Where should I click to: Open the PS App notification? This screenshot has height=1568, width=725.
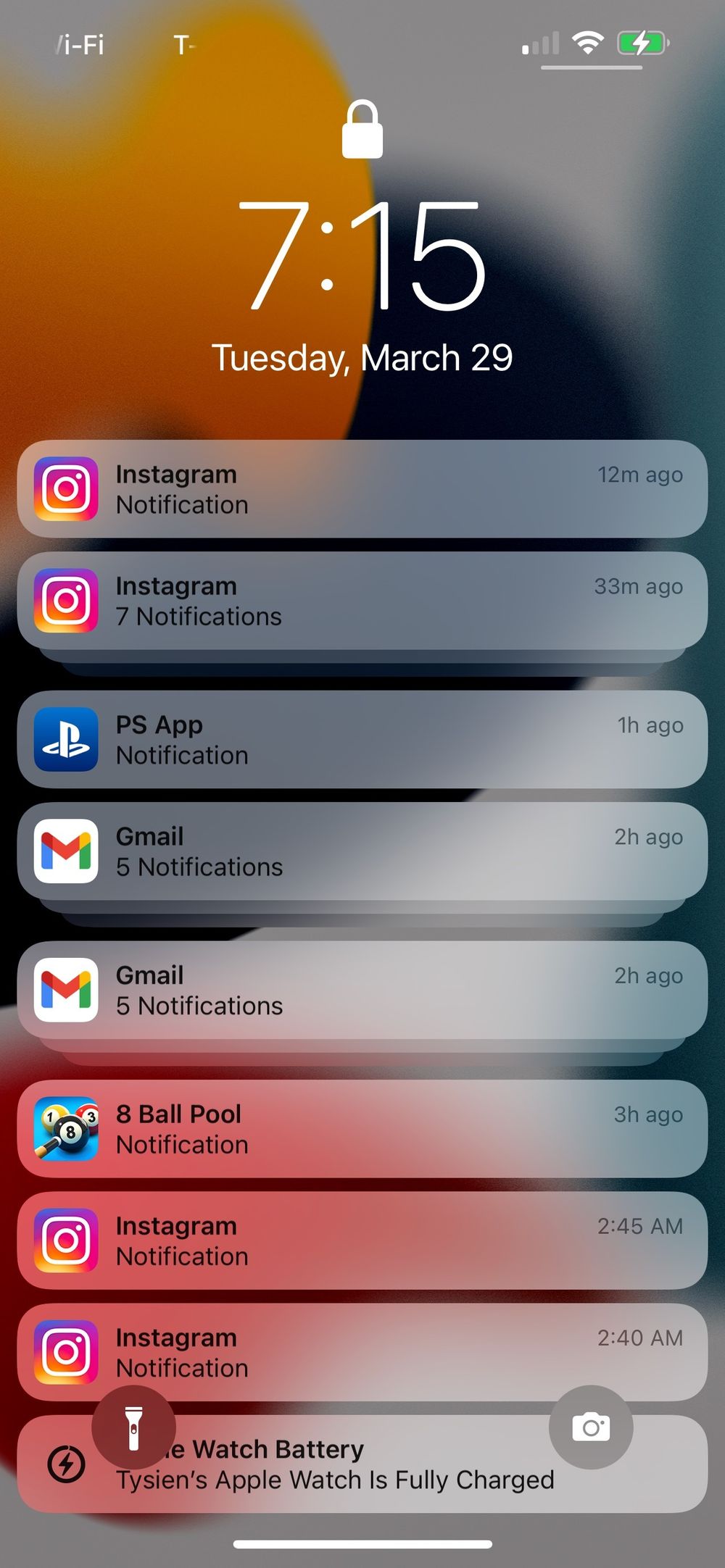362,740
